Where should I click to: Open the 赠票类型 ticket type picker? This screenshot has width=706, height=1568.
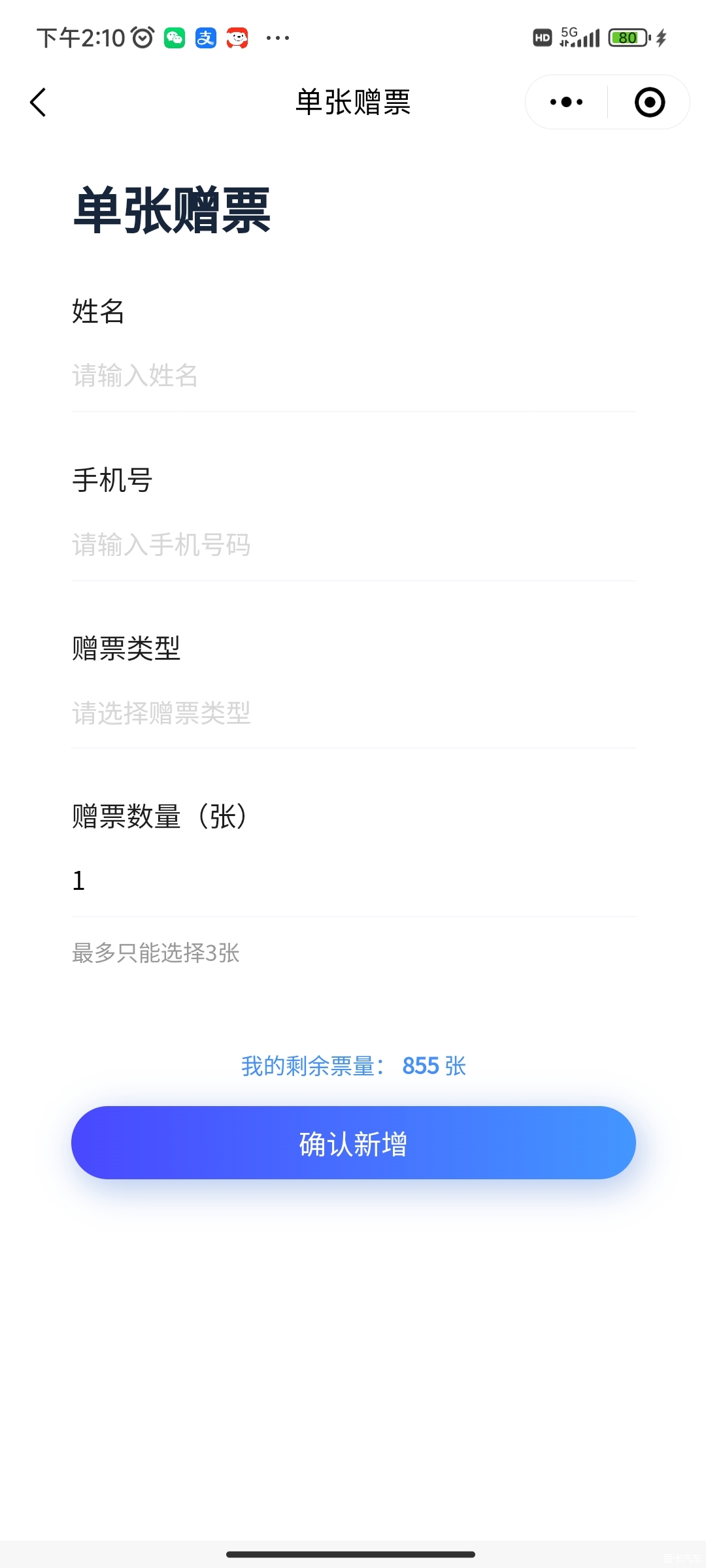click(x=353, y=713)
